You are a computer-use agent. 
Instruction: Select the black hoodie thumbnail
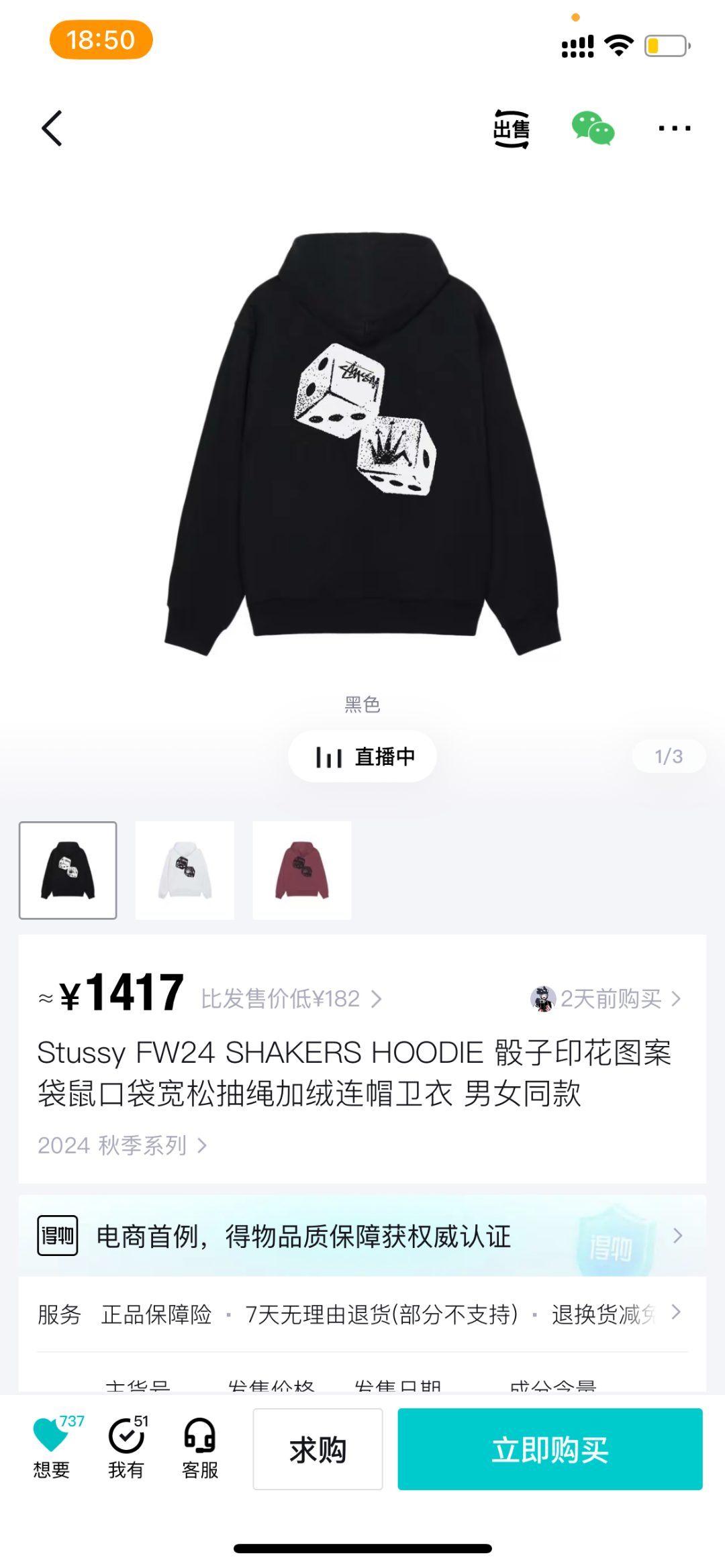(x=68, y=870)
